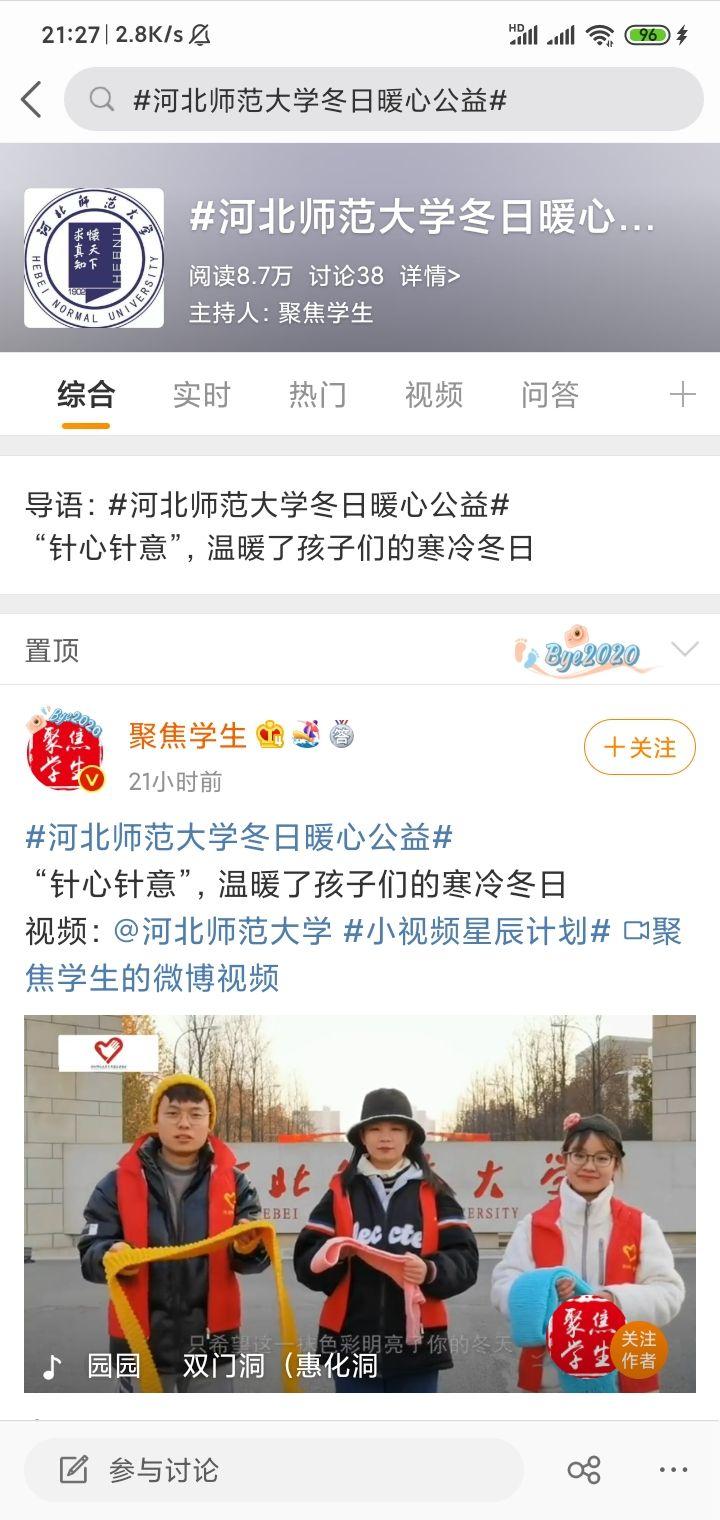Open the three-dot more options menu
720x1520 pixels.
673,1470
